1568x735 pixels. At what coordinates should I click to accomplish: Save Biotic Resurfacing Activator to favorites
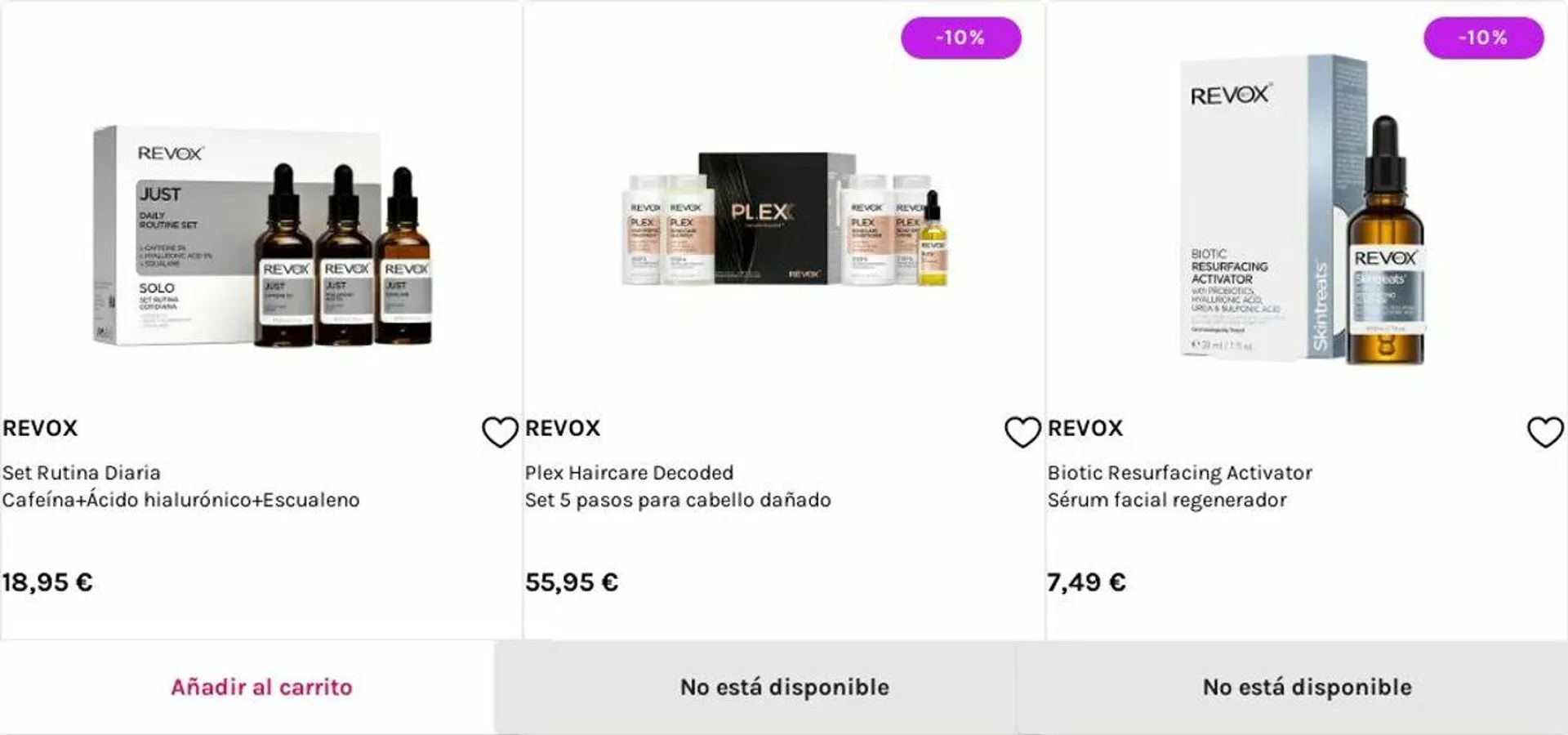click(x=1544, y=431)
